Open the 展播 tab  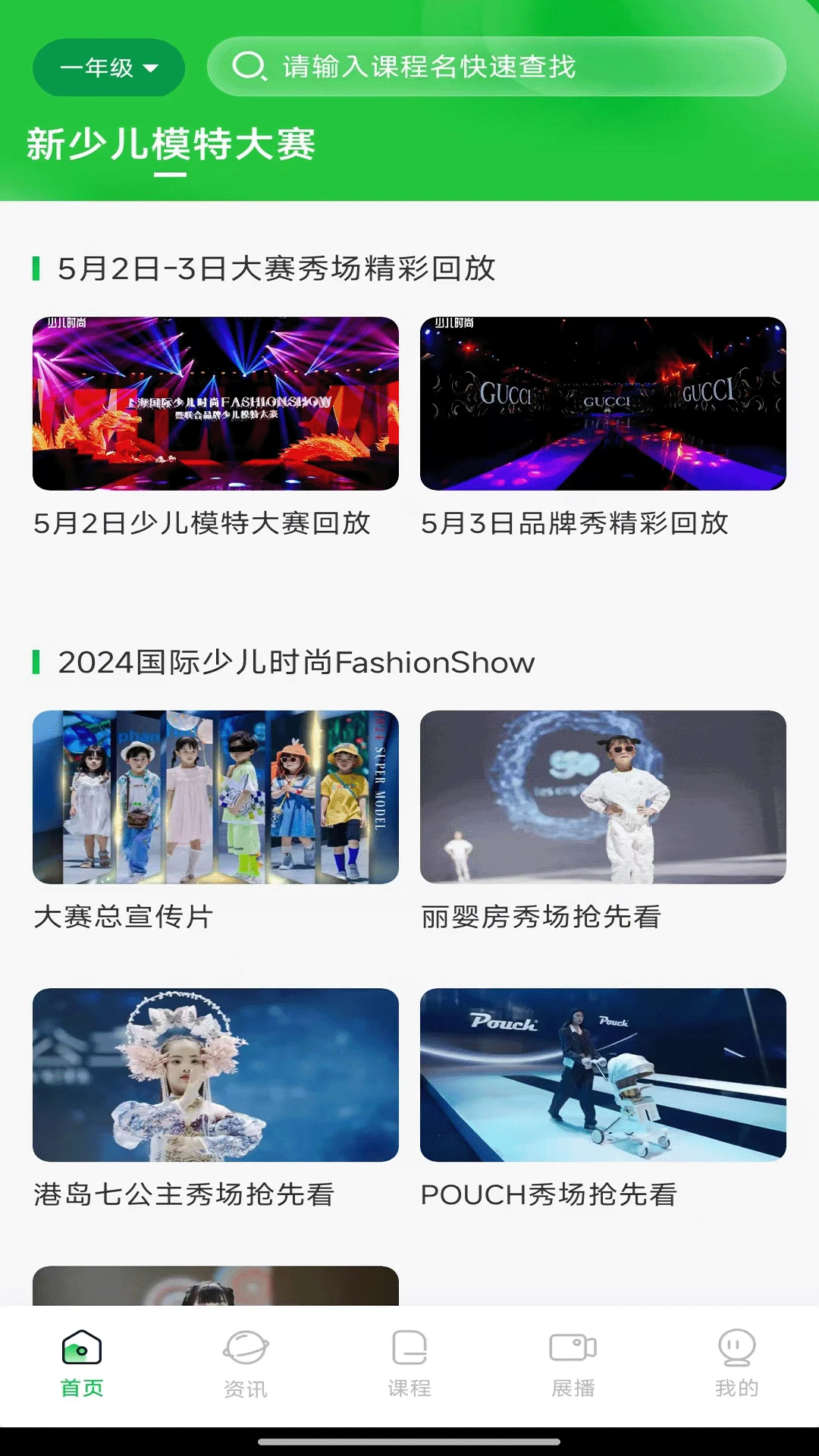[x=573, y=1363]
